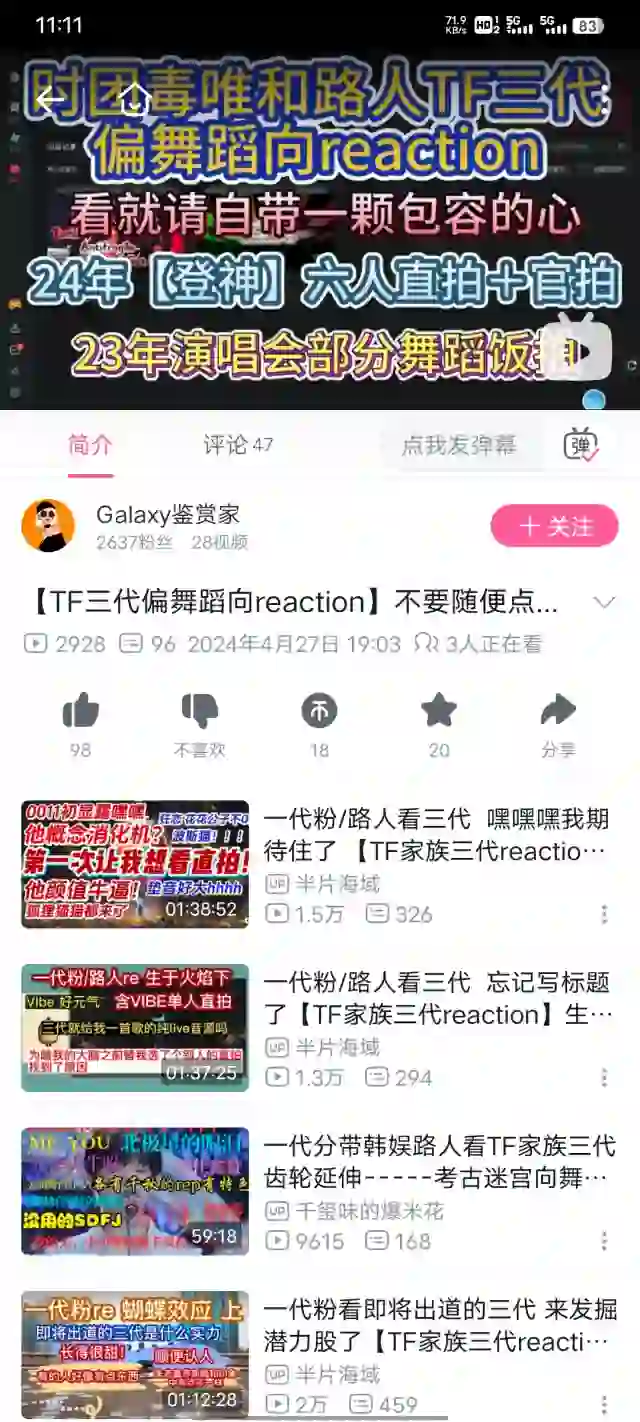Screen dimensions: 640x1422
Task: Expand the video title description
Action: (603, 602)
